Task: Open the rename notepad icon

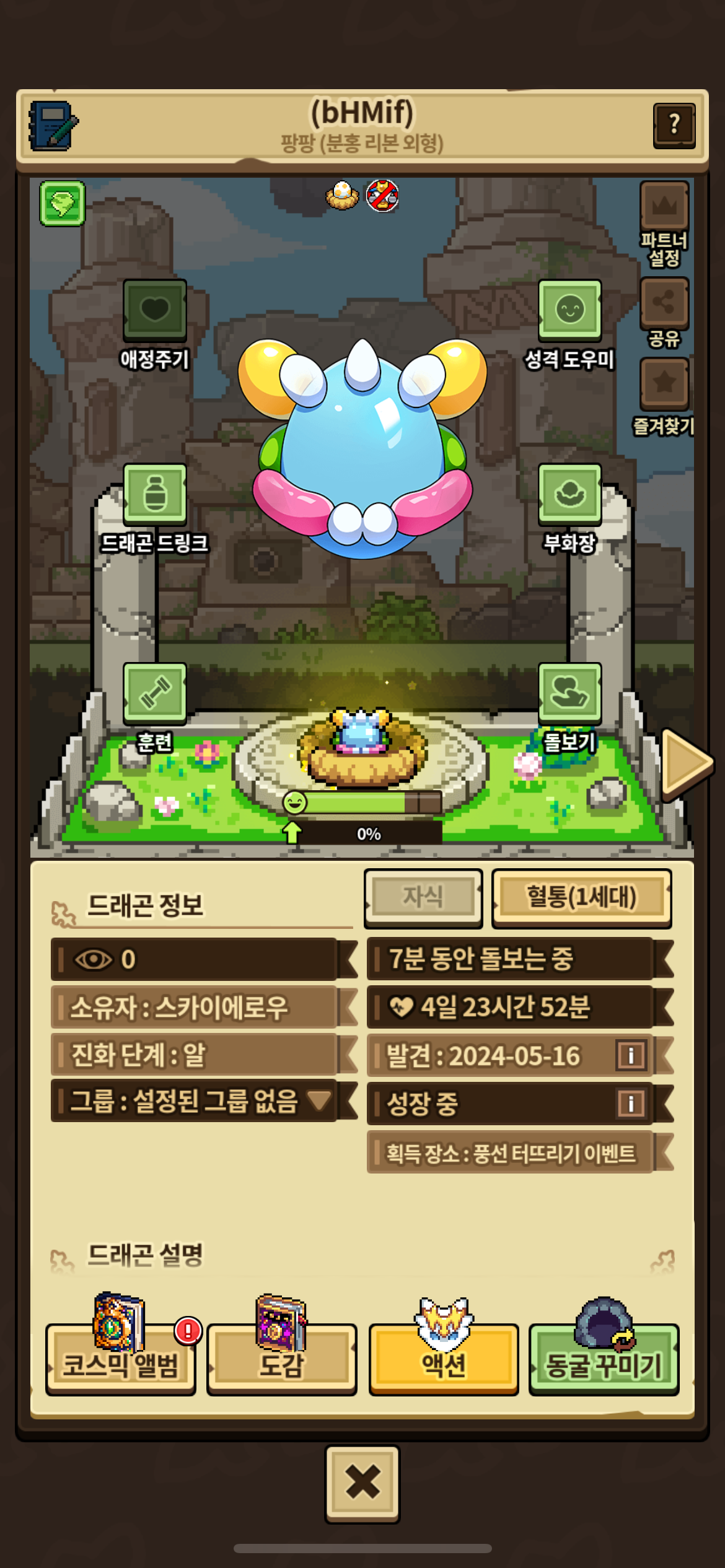Action: pos(53,126)
